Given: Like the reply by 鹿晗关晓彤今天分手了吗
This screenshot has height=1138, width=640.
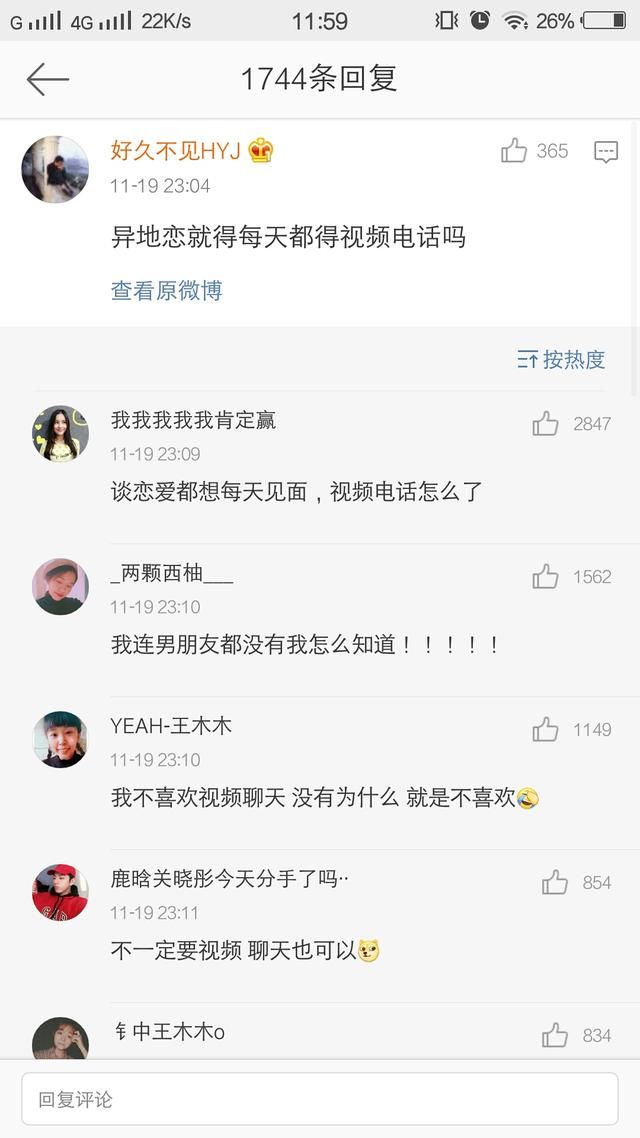Looking at the screenshot, I should (555, 883).
